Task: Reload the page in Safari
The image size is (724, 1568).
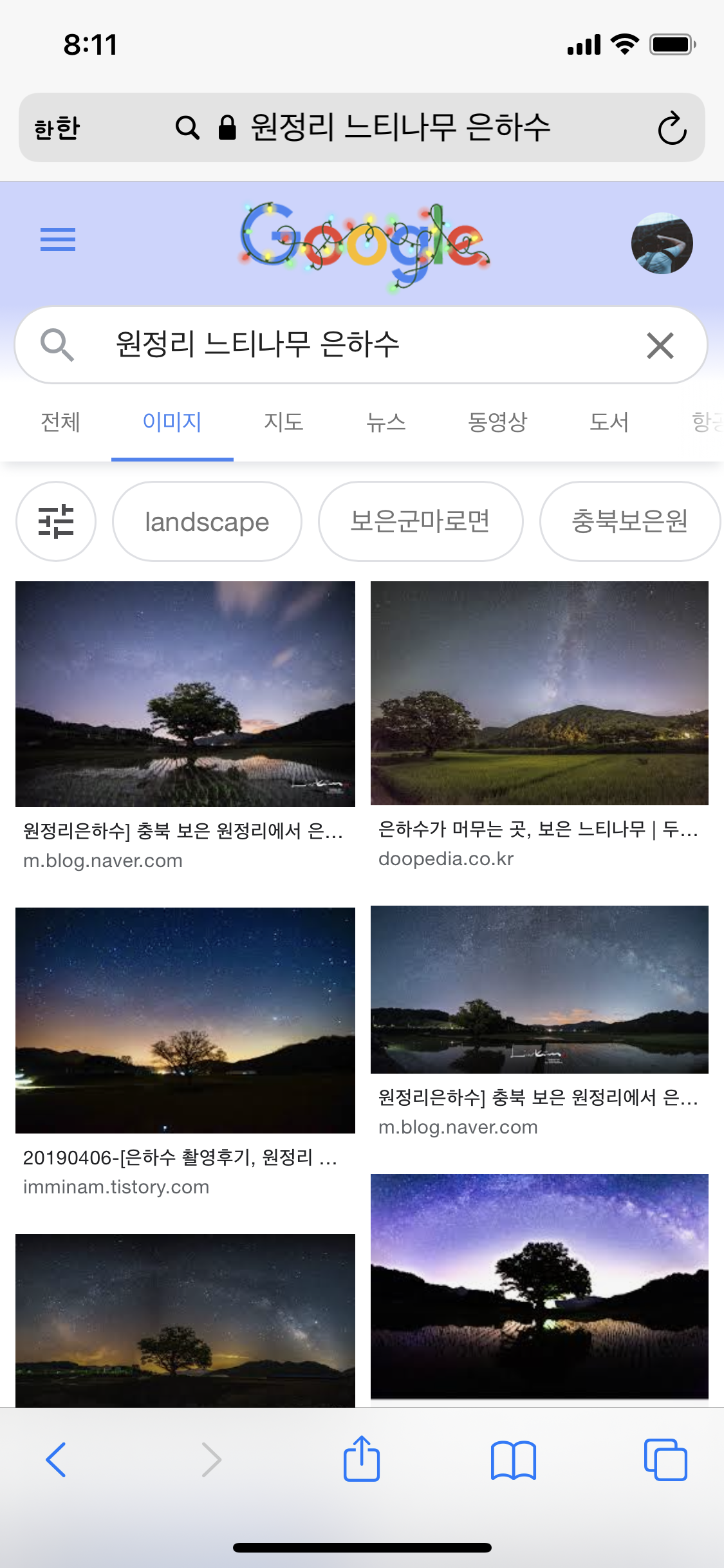Action: pos(672,128)
